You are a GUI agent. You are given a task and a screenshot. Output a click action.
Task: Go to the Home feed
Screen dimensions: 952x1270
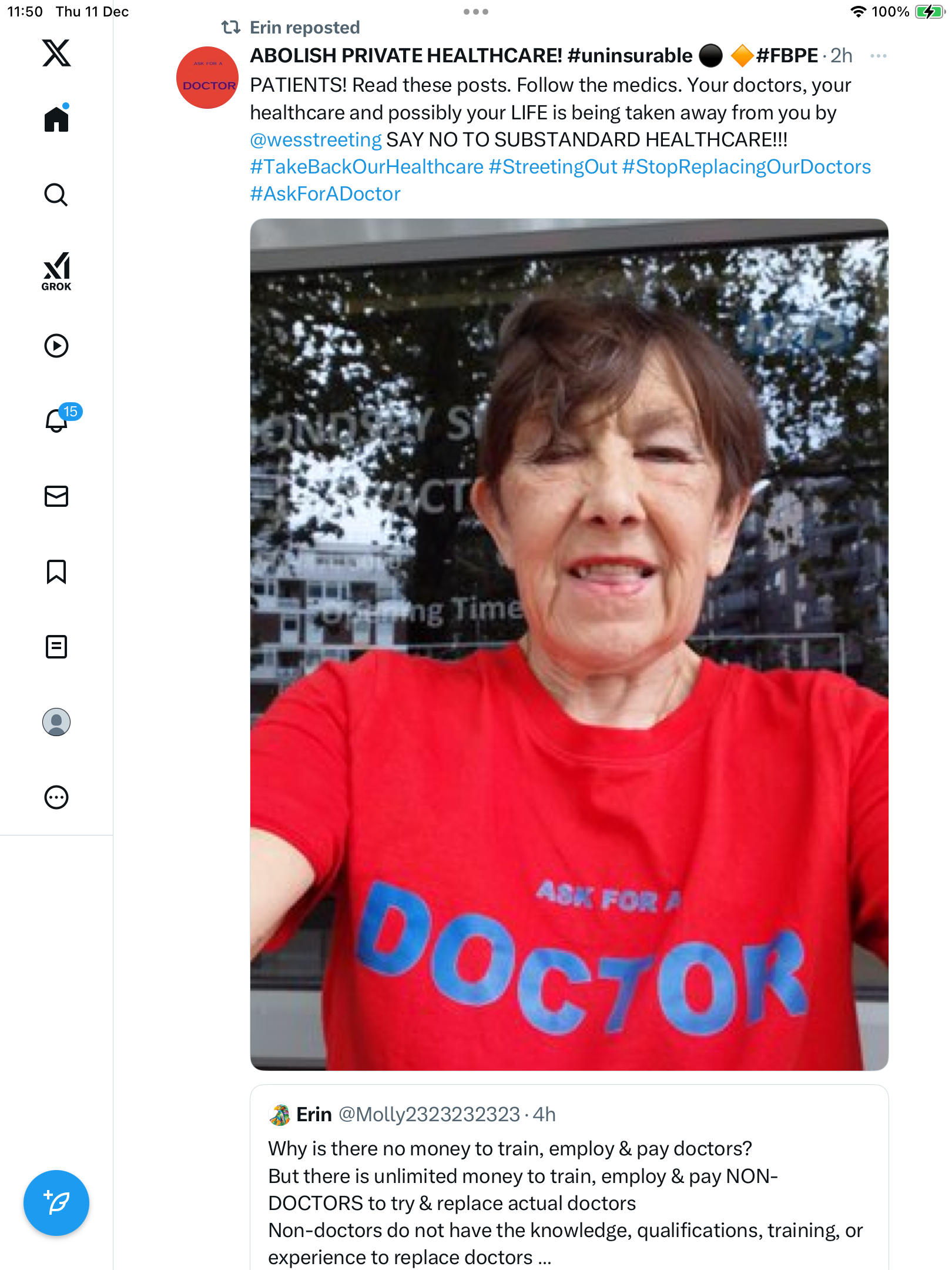pos(56,119)
